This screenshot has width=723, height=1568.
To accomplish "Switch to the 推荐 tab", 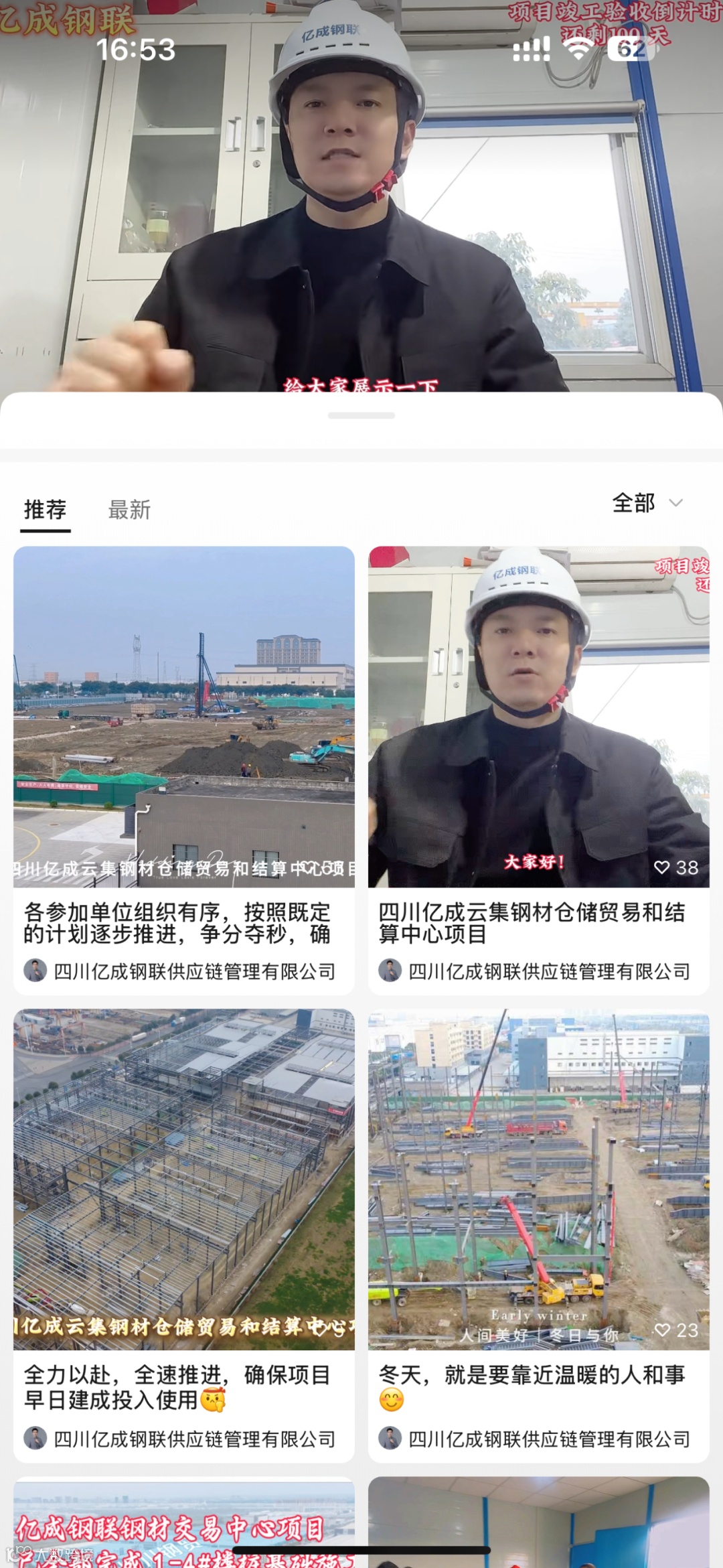I will tap(46, 510).
